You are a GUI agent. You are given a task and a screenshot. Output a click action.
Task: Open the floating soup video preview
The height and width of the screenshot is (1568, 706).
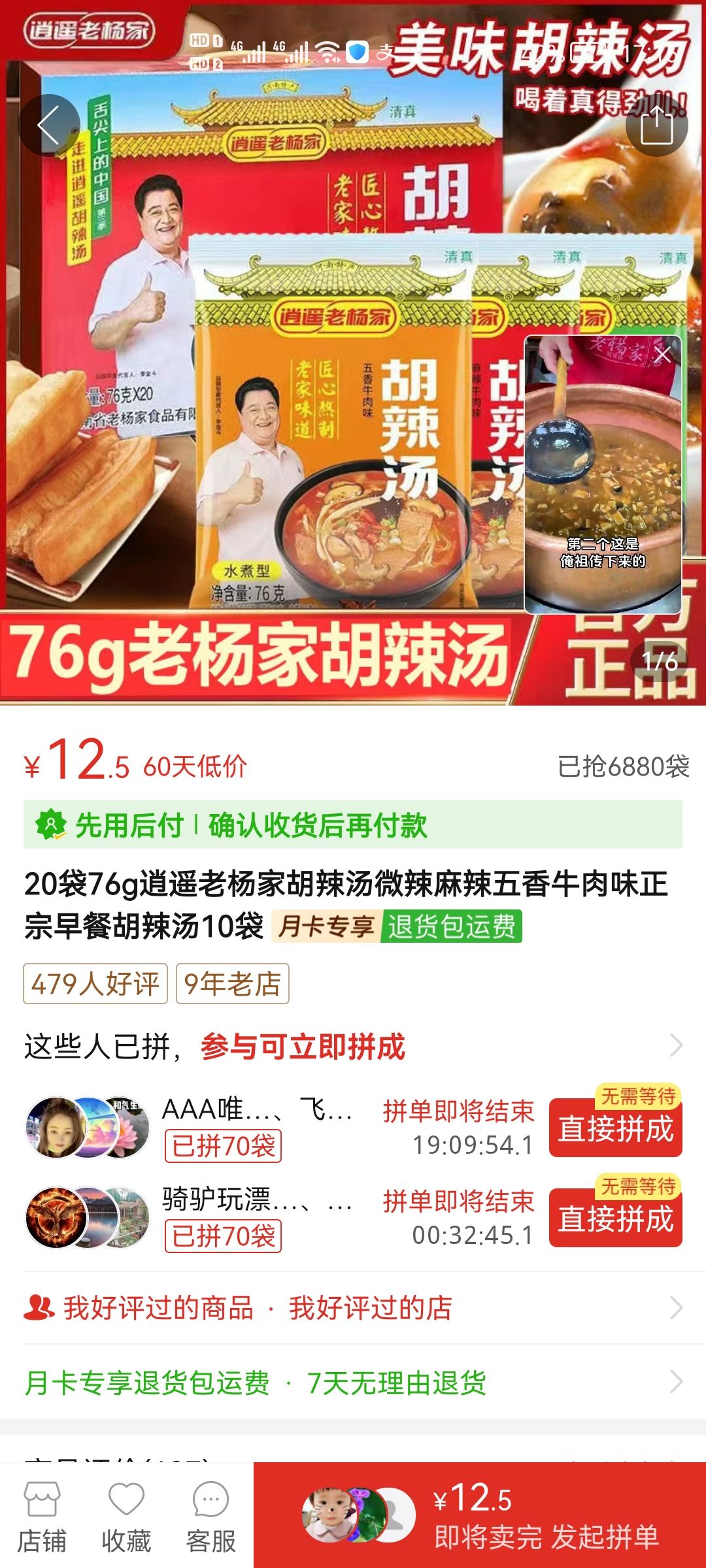[x=602, y=483]
